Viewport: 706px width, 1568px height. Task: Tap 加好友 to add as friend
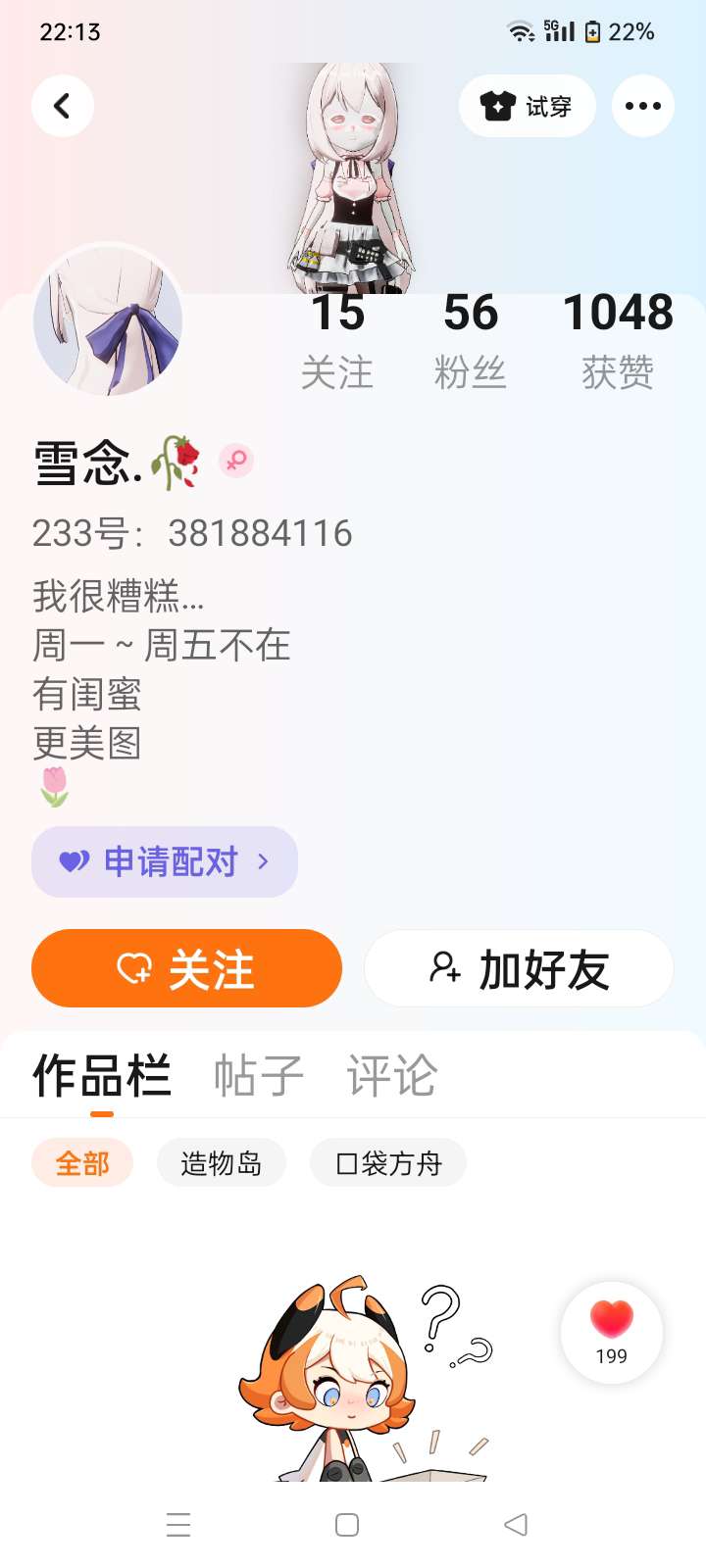[x=519, y=968]
